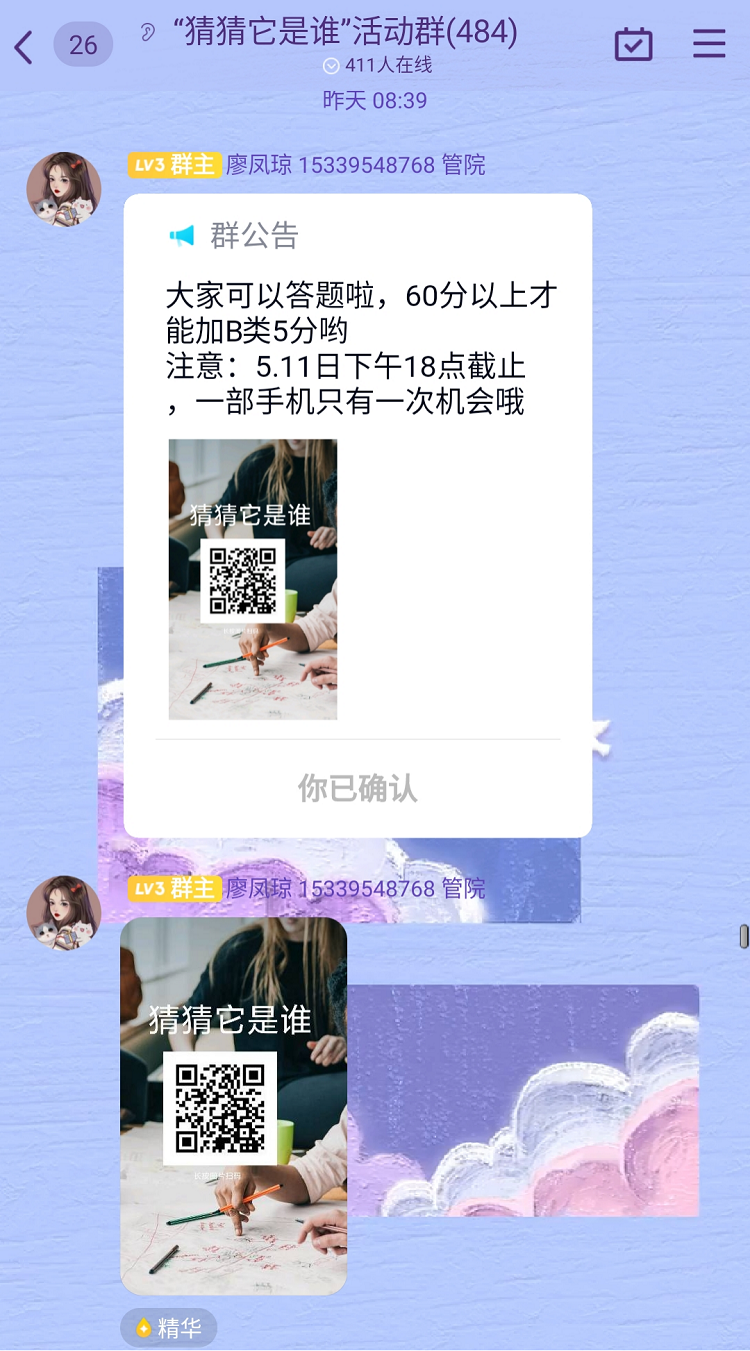This screenshot has width=750, height=1351.
Task: View the 猜猜它是谁 image inside the announcement
Action: [x=253, y=579]
